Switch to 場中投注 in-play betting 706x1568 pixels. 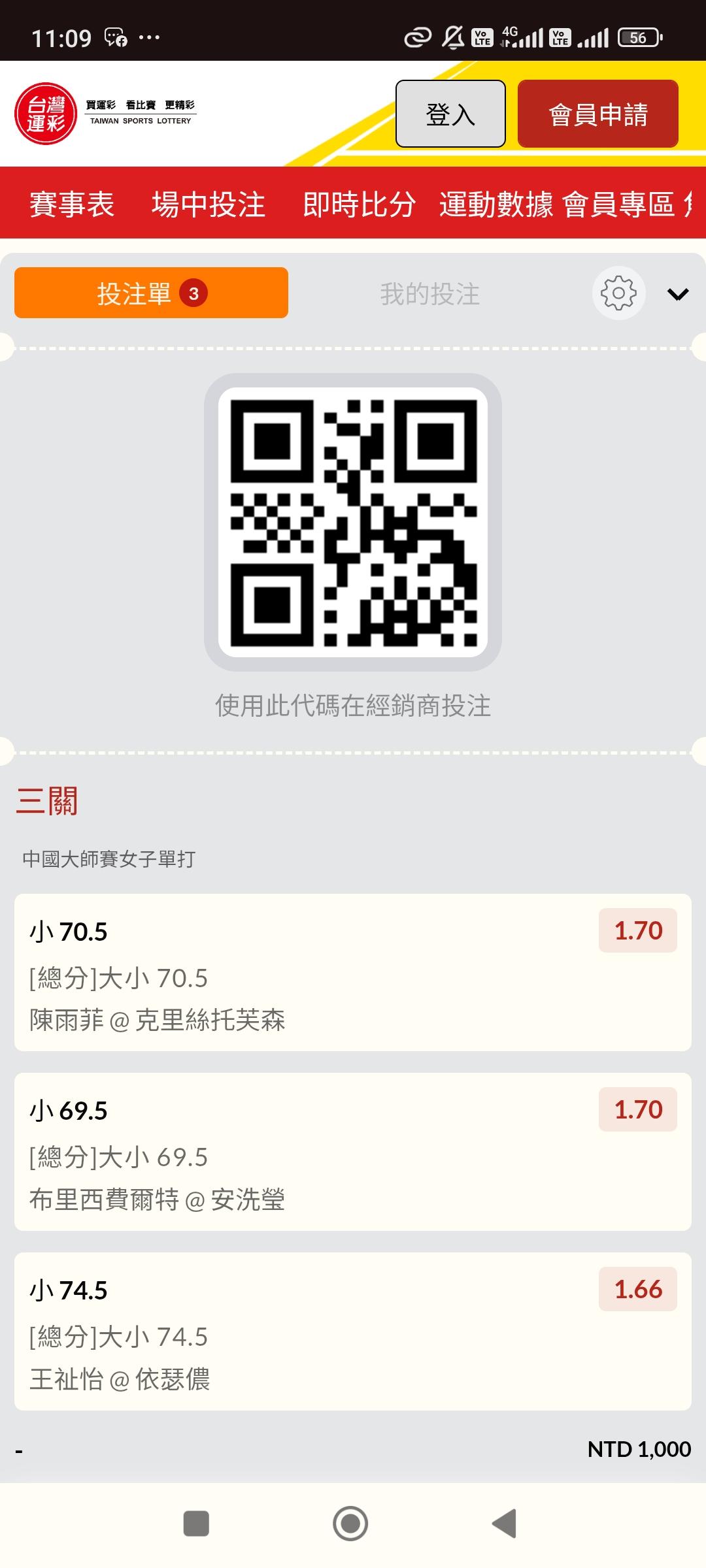[x=209, y=204]
